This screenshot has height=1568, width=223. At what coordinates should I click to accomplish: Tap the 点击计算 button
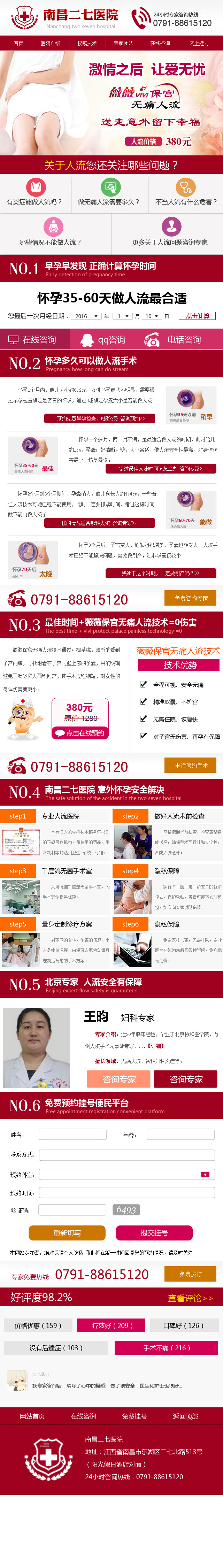tap(197, 316)
